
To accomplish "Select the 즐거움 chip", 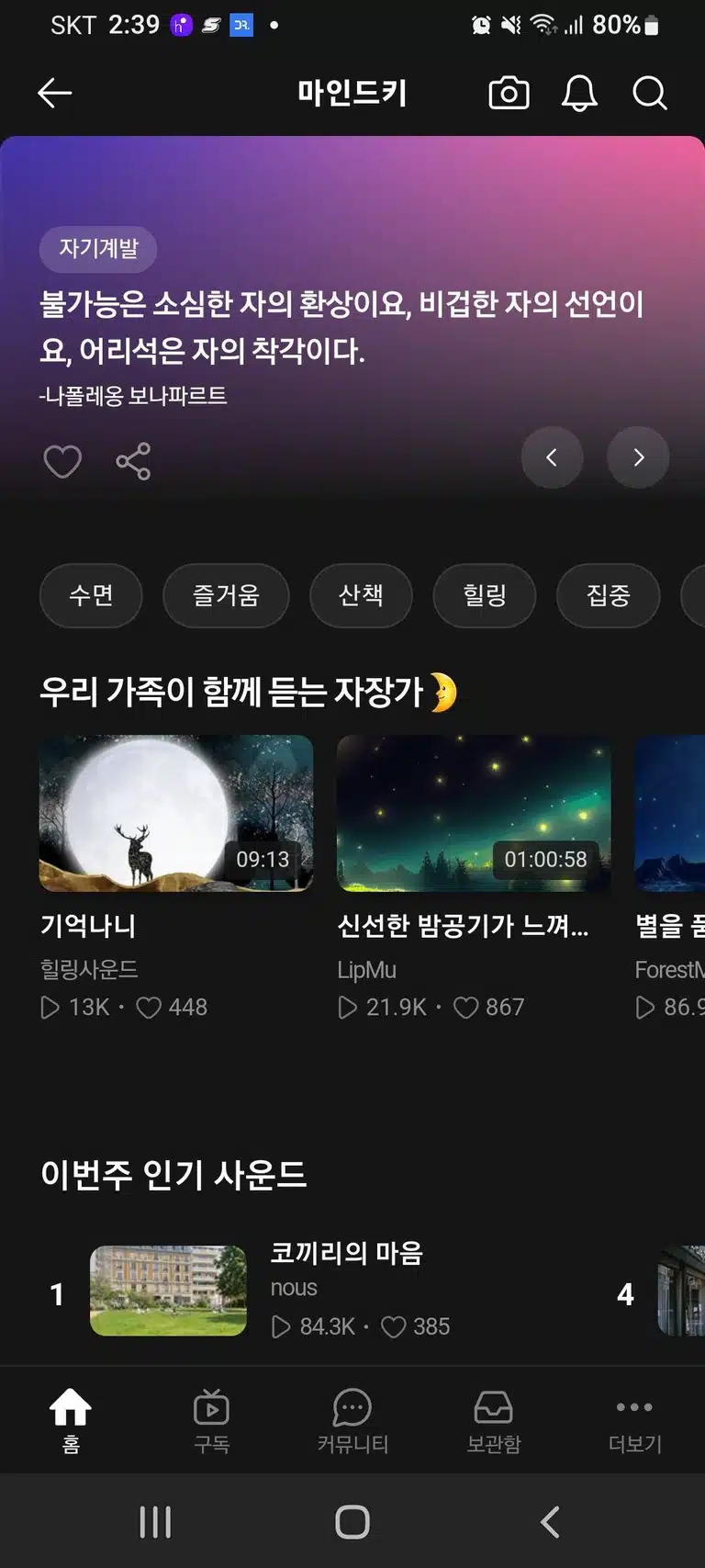I will tap(226, 595).
